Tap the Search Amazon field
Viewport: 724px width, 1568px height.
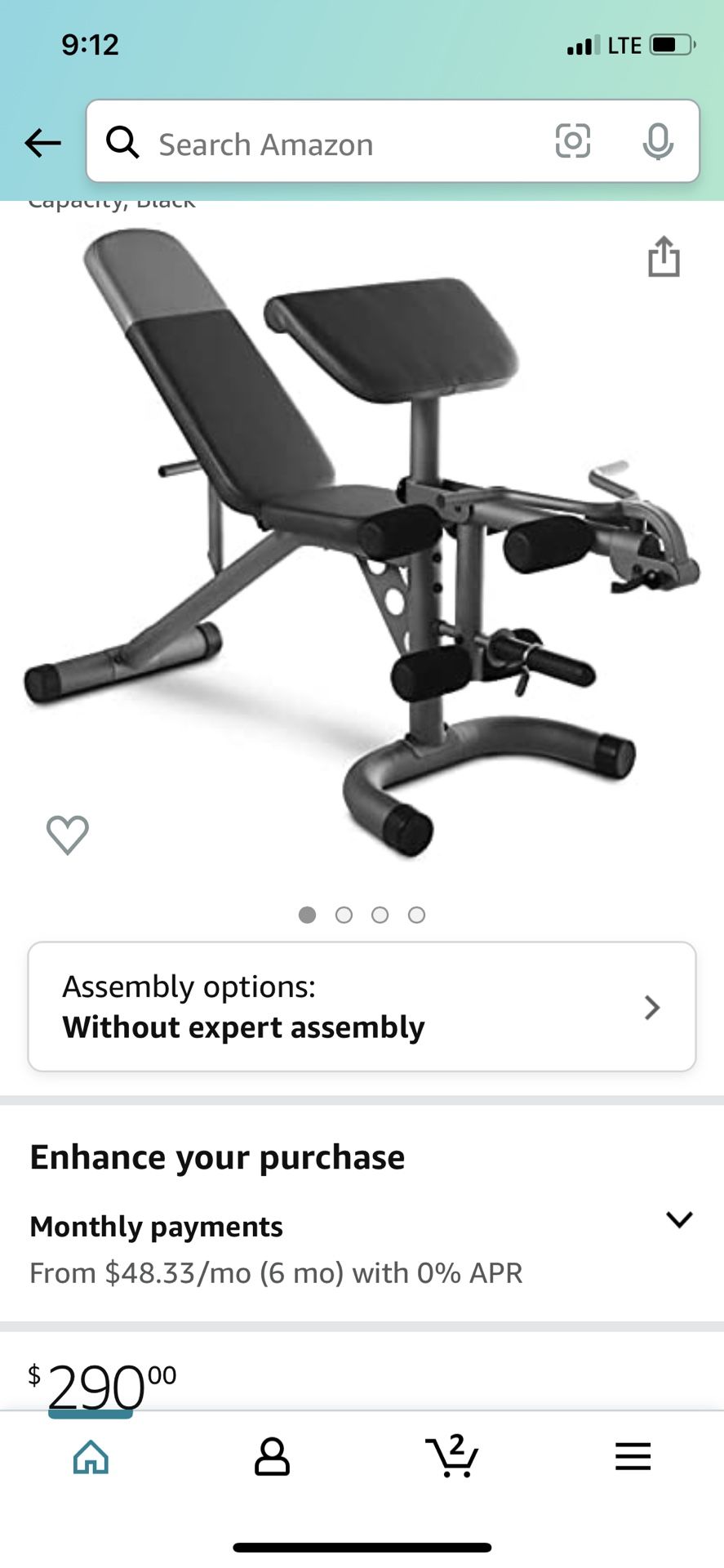coord(326,145)
